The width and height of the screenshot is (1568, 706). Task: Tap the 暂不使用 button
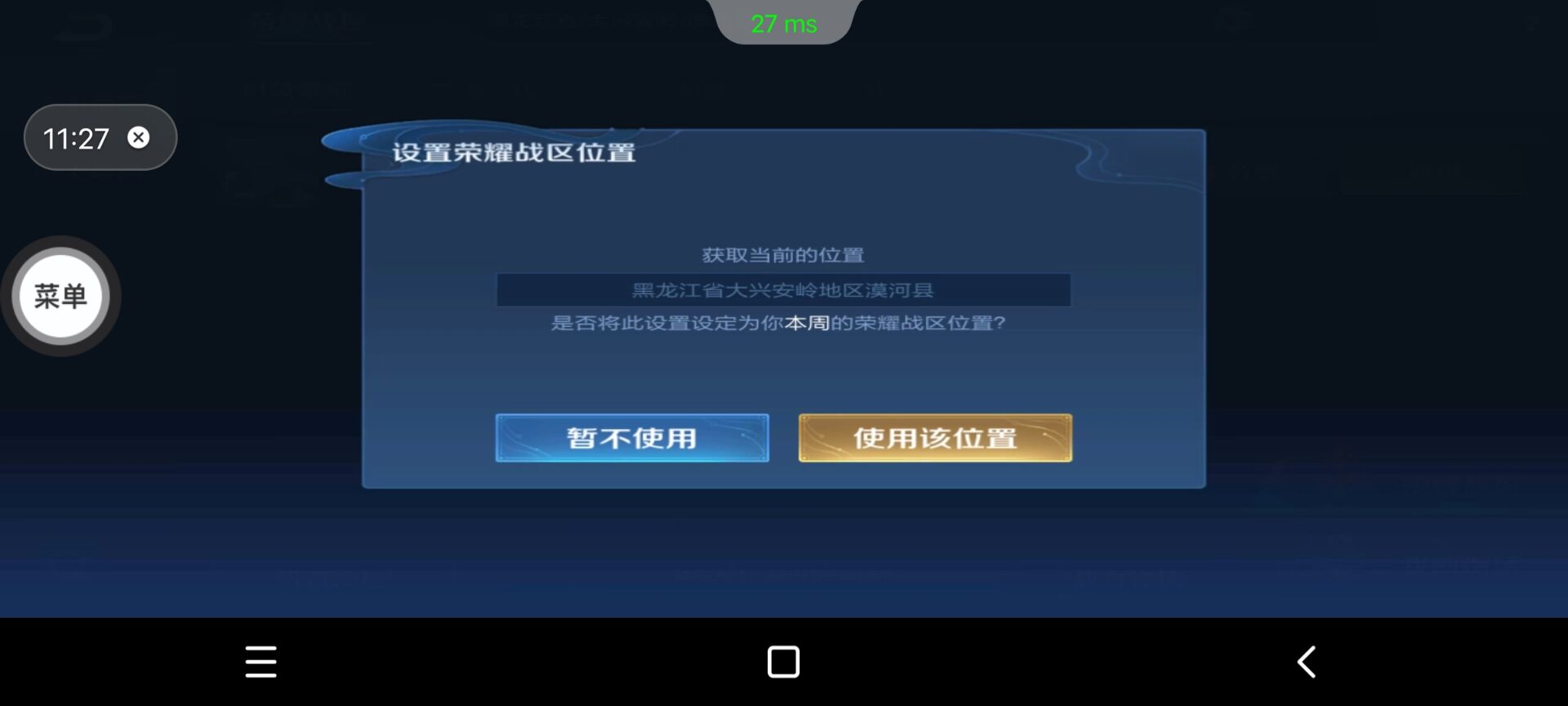click(x=631, y=438)
